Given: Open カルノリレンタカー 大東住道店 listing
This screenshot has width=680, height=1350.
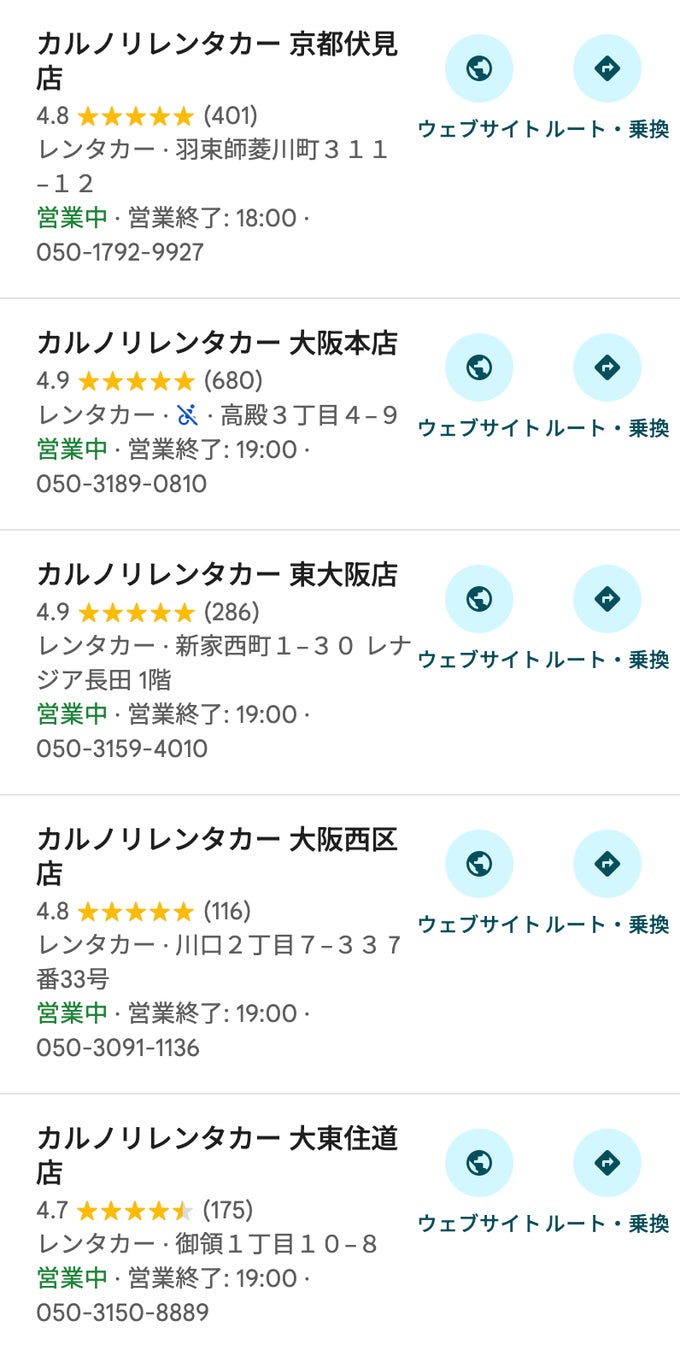Looking at the screenshot, I should 217,1154.
